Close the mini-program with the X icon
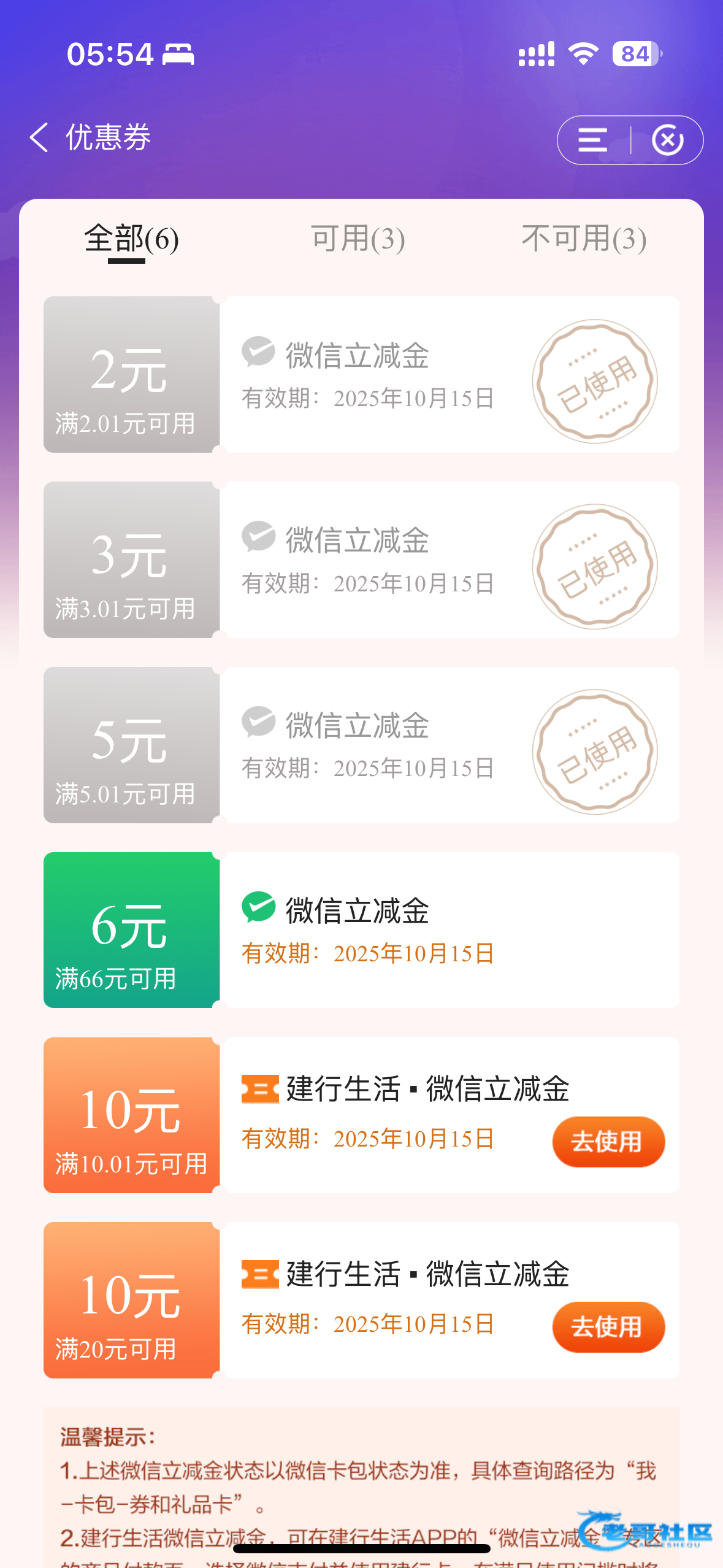The width and height of the screenshot is (723, 1568). pyautogui.click(x=667, y=140)
